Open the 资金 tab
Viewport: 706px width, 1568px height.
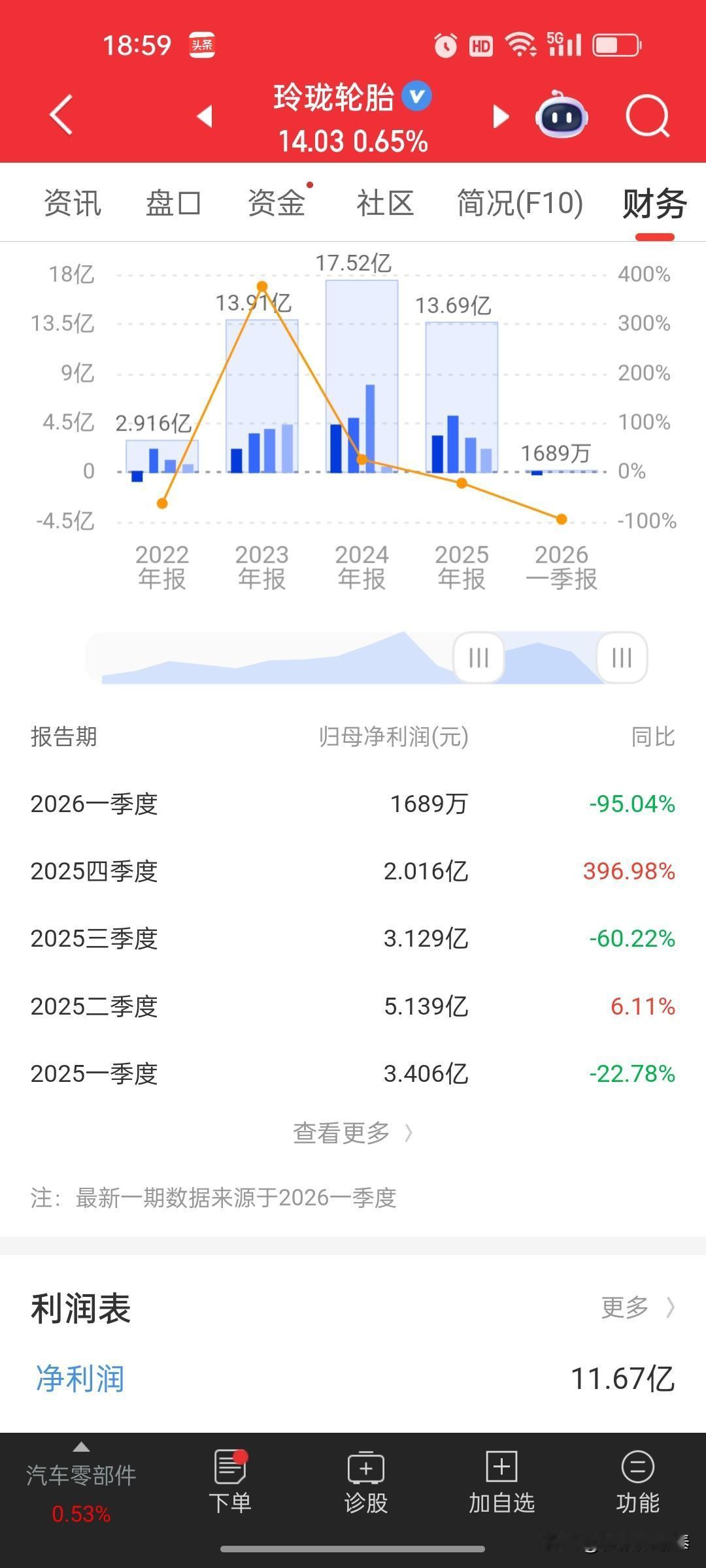click(277, 203)
